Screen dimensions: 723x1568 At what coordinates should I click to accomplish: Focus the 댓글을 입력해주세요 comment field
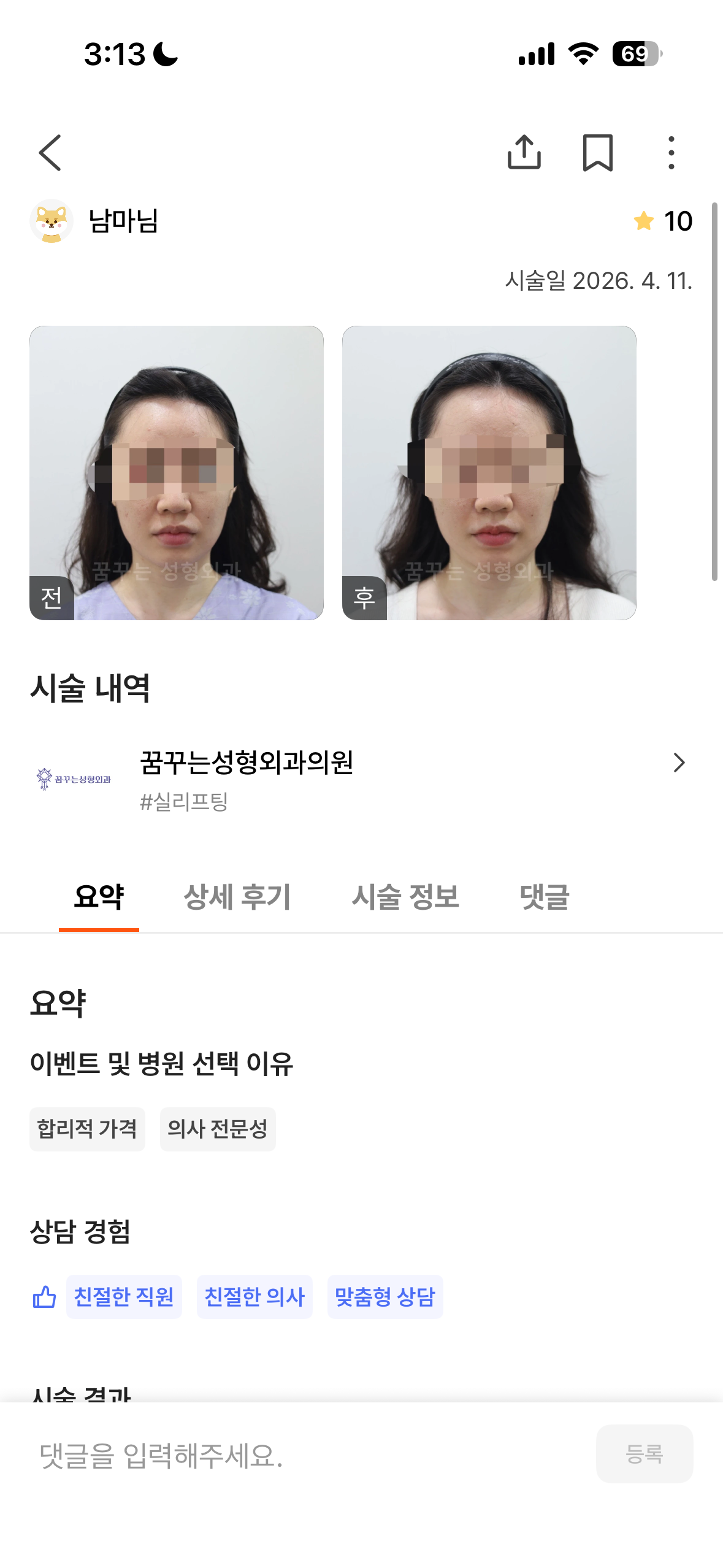pos(307,1455)
